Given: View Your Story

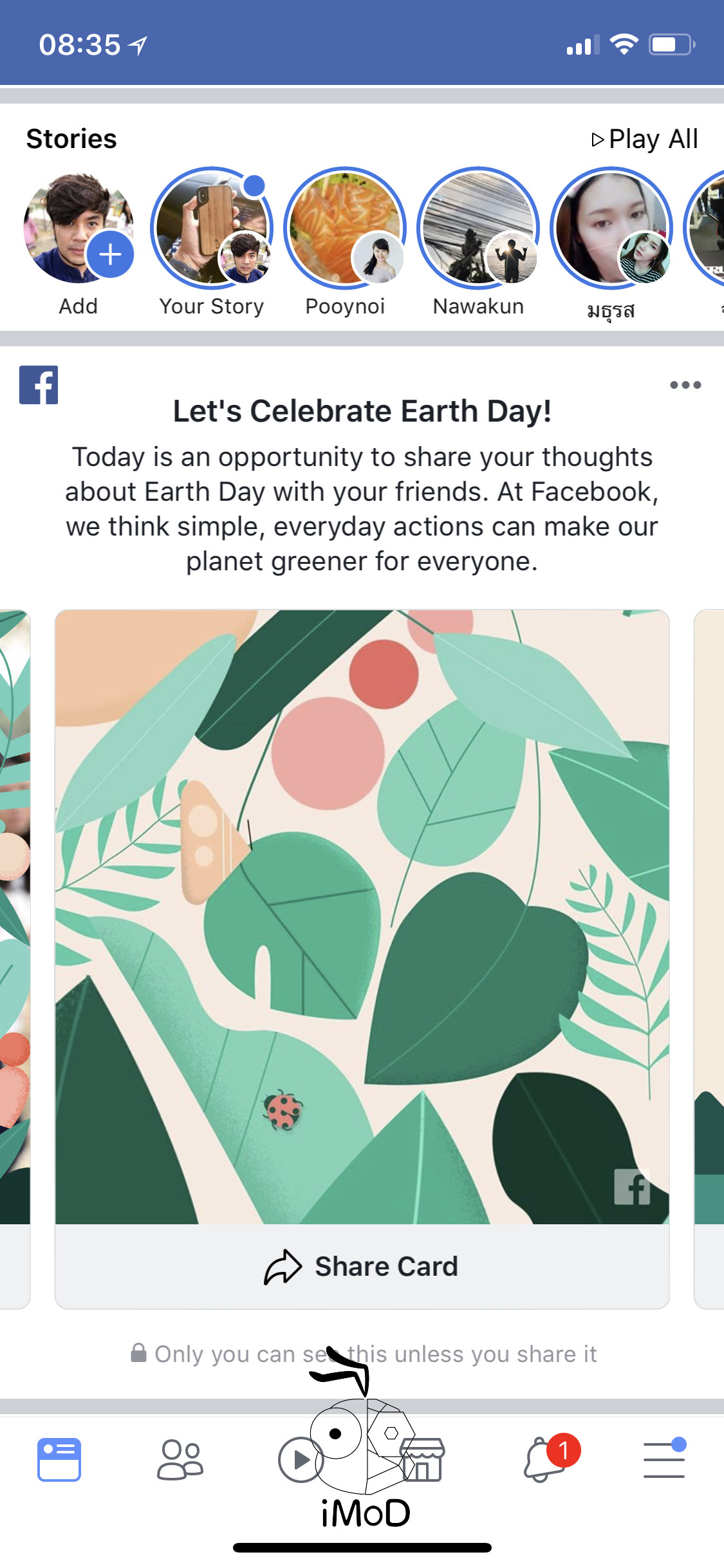Looking at the screenshot, I should click(x=212, y=229).
